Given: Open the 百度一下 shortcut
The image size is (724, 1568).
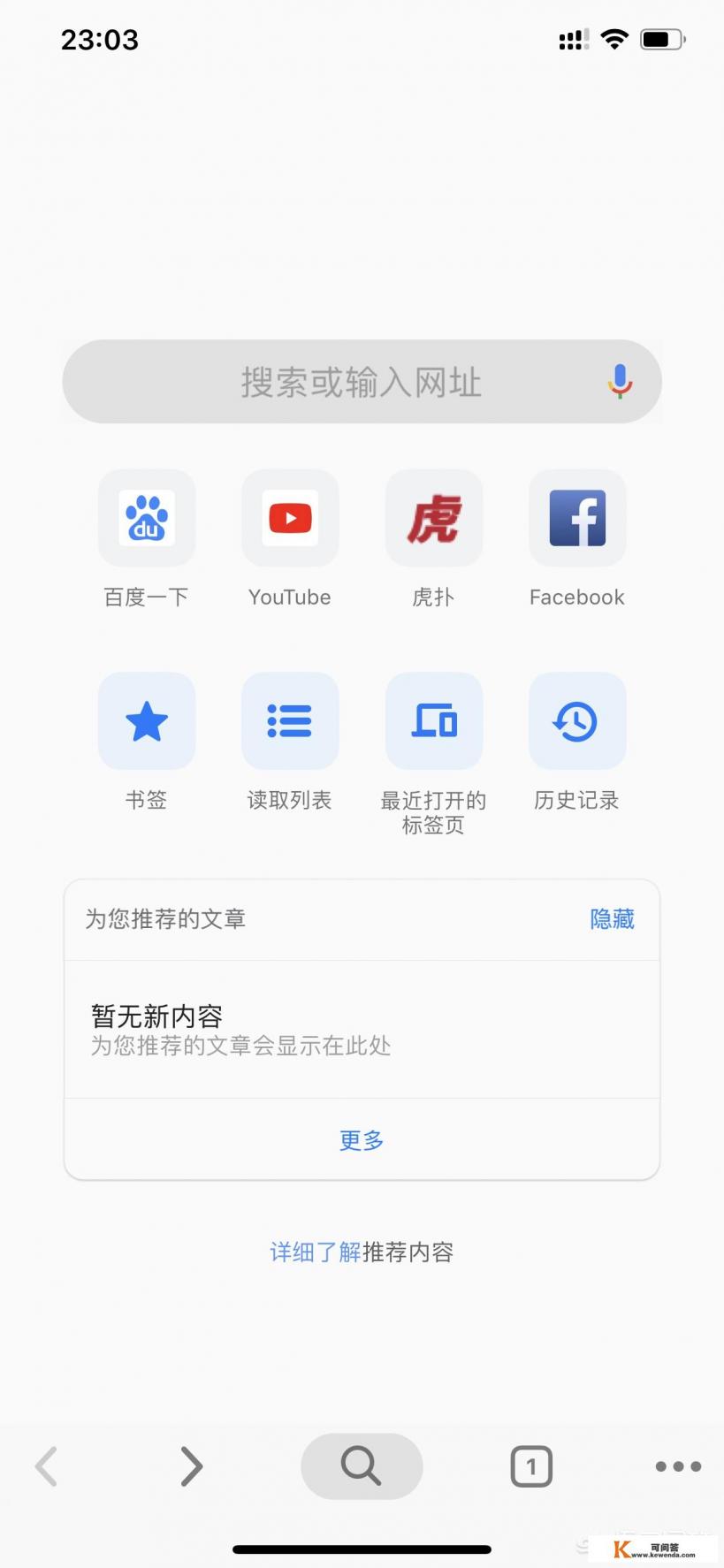Looking at the screenshot, I should point(147,519).
